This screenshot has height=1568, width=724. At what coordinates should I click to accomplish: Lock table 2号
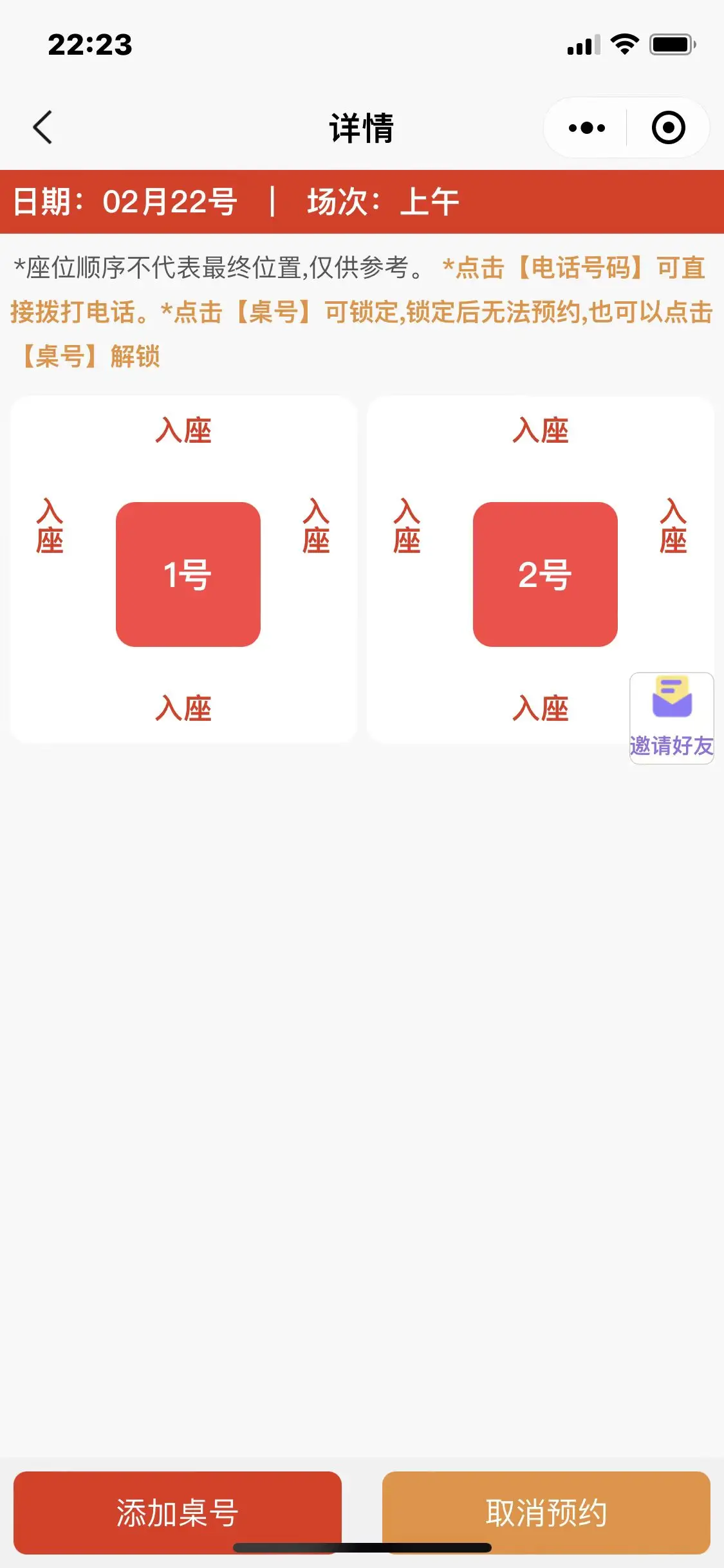click(545, 574)
